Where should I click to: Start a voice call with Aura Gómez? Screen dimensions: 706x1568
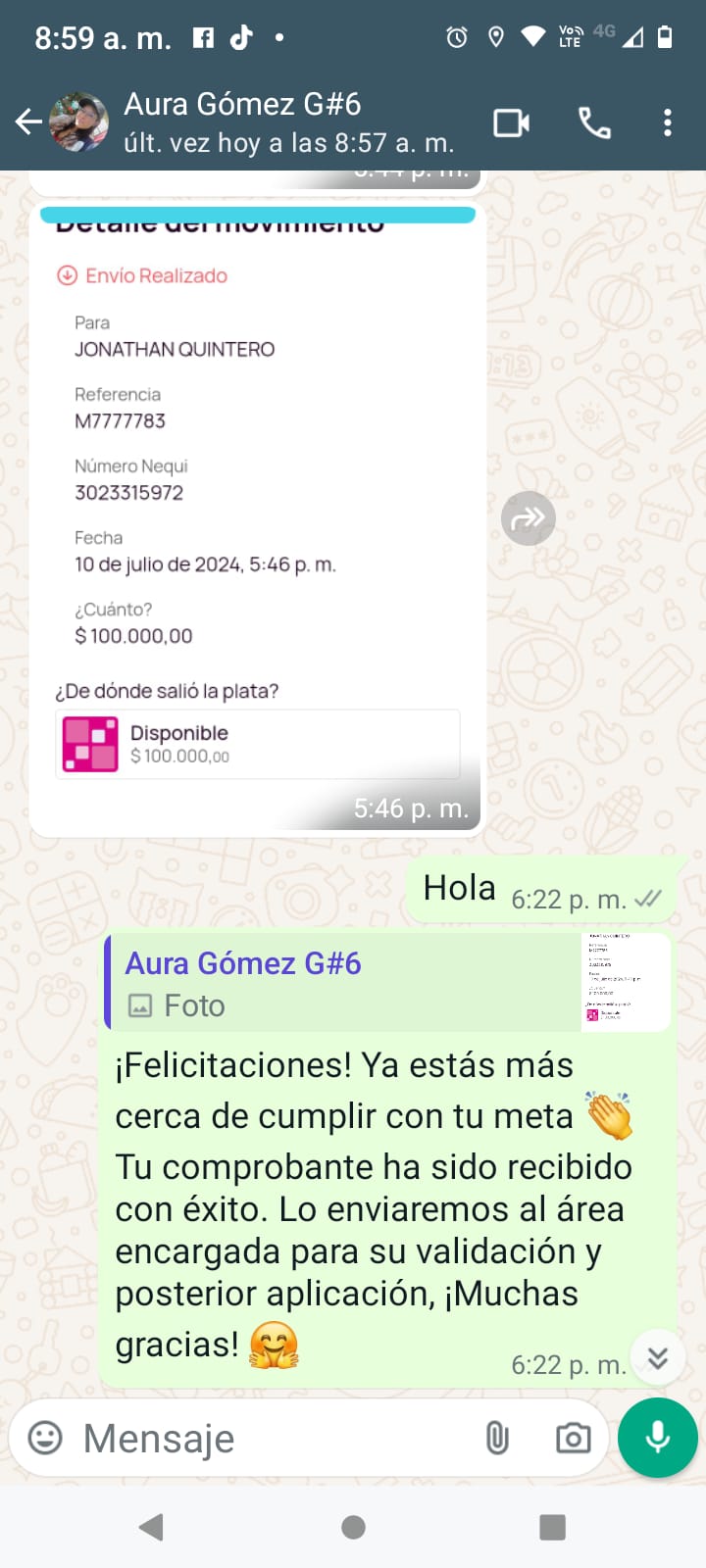(x=594, y=122)
